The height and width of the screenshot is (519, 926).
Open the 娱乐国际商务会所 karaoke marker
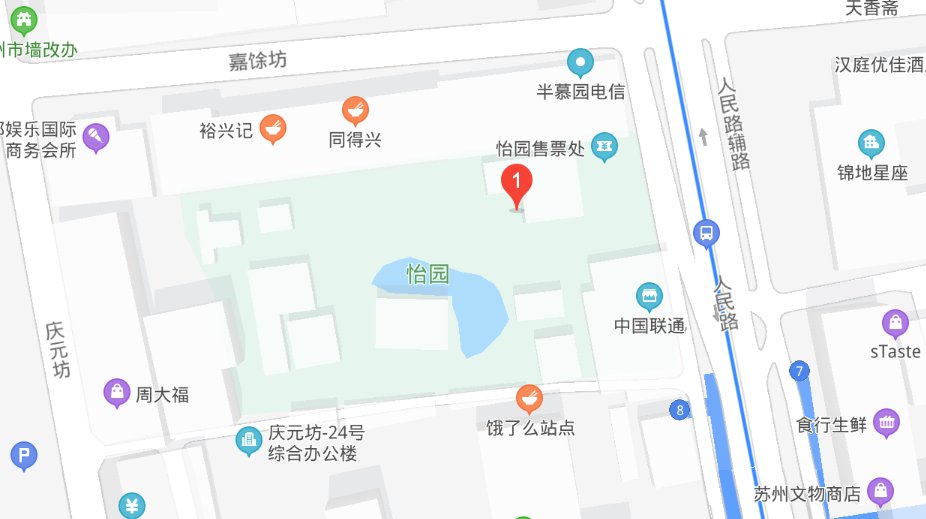(x=95, y=136)
